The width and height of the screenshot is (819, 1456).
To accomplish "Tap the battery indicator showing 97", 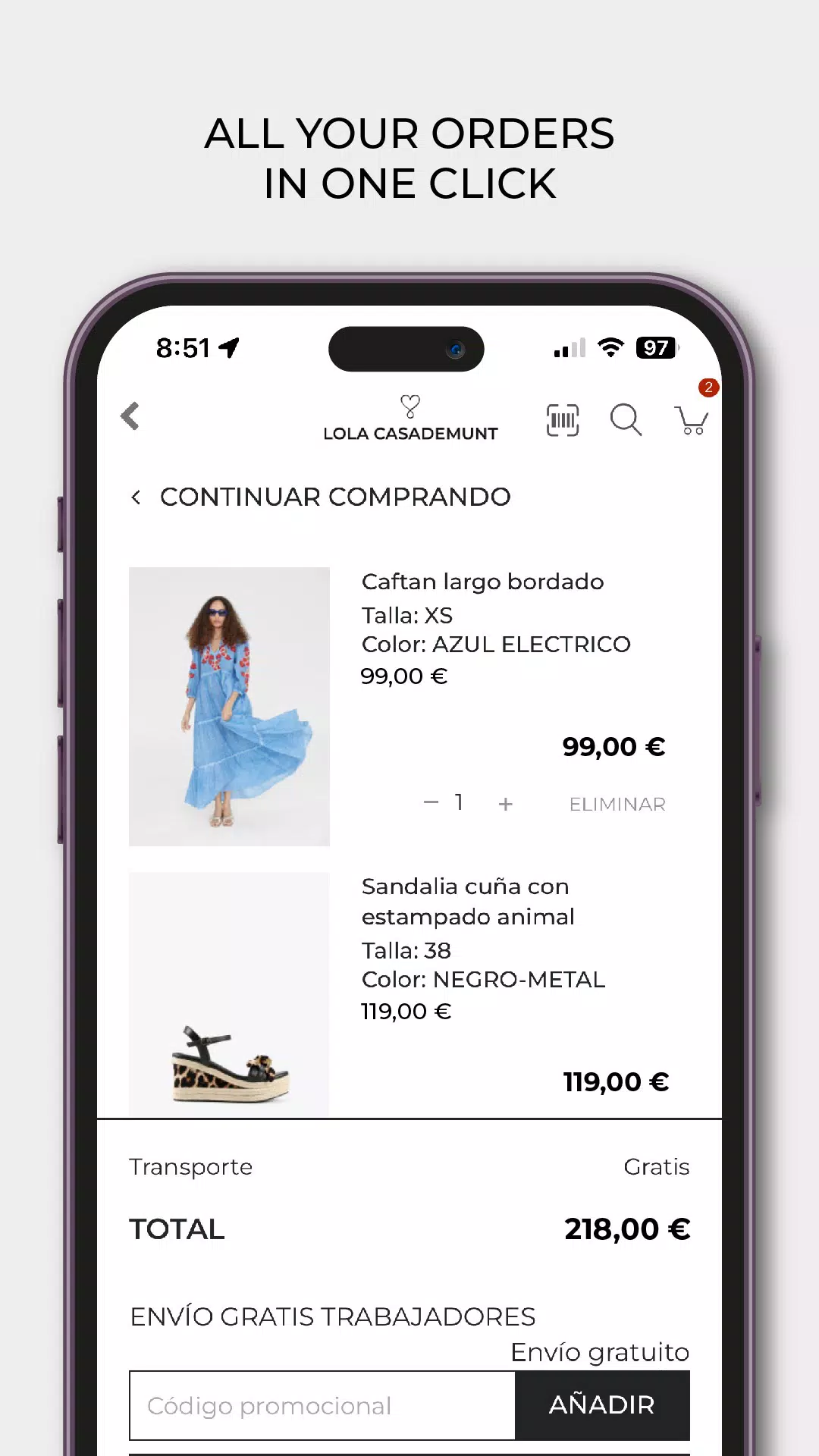I will click(x=657, y=347).
